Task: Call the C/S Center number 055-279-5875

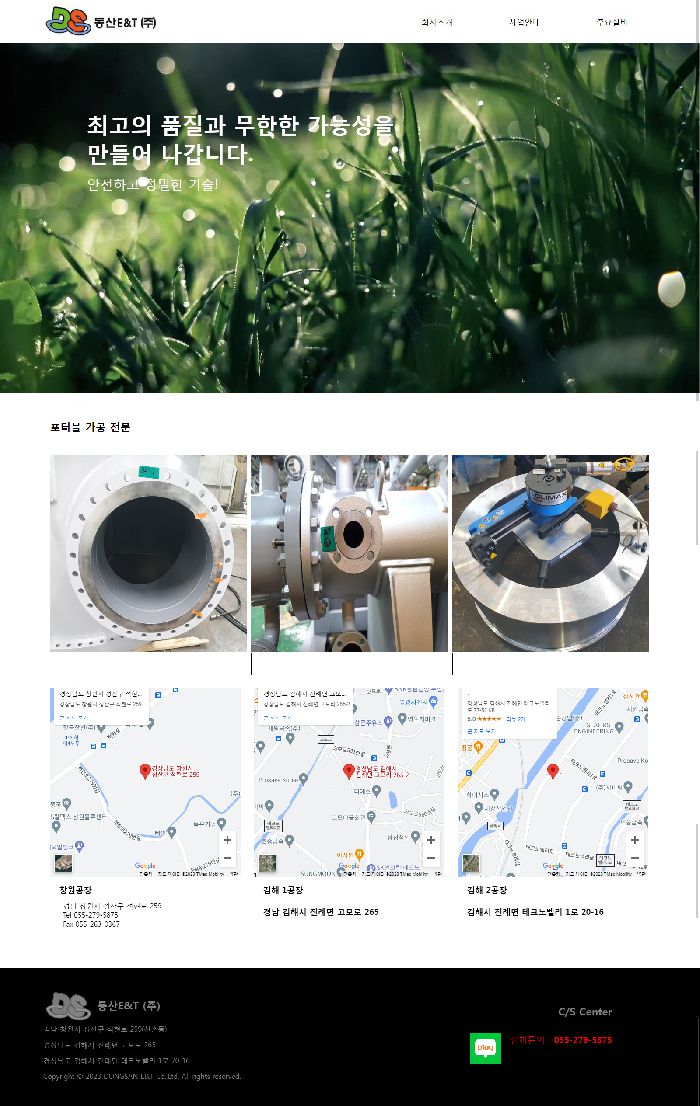Action: click(x=582, y=1040)
